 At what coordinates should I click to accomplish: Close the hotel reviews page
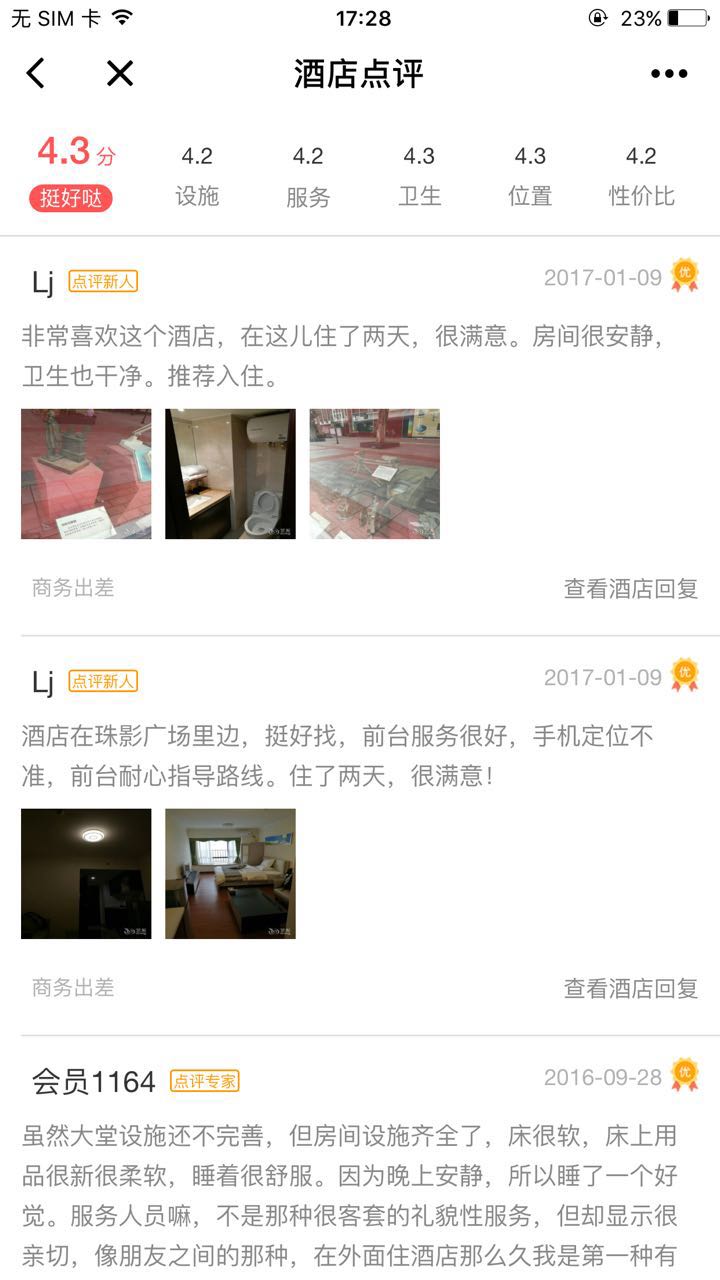pyautogui.click(x=120, y=73)
